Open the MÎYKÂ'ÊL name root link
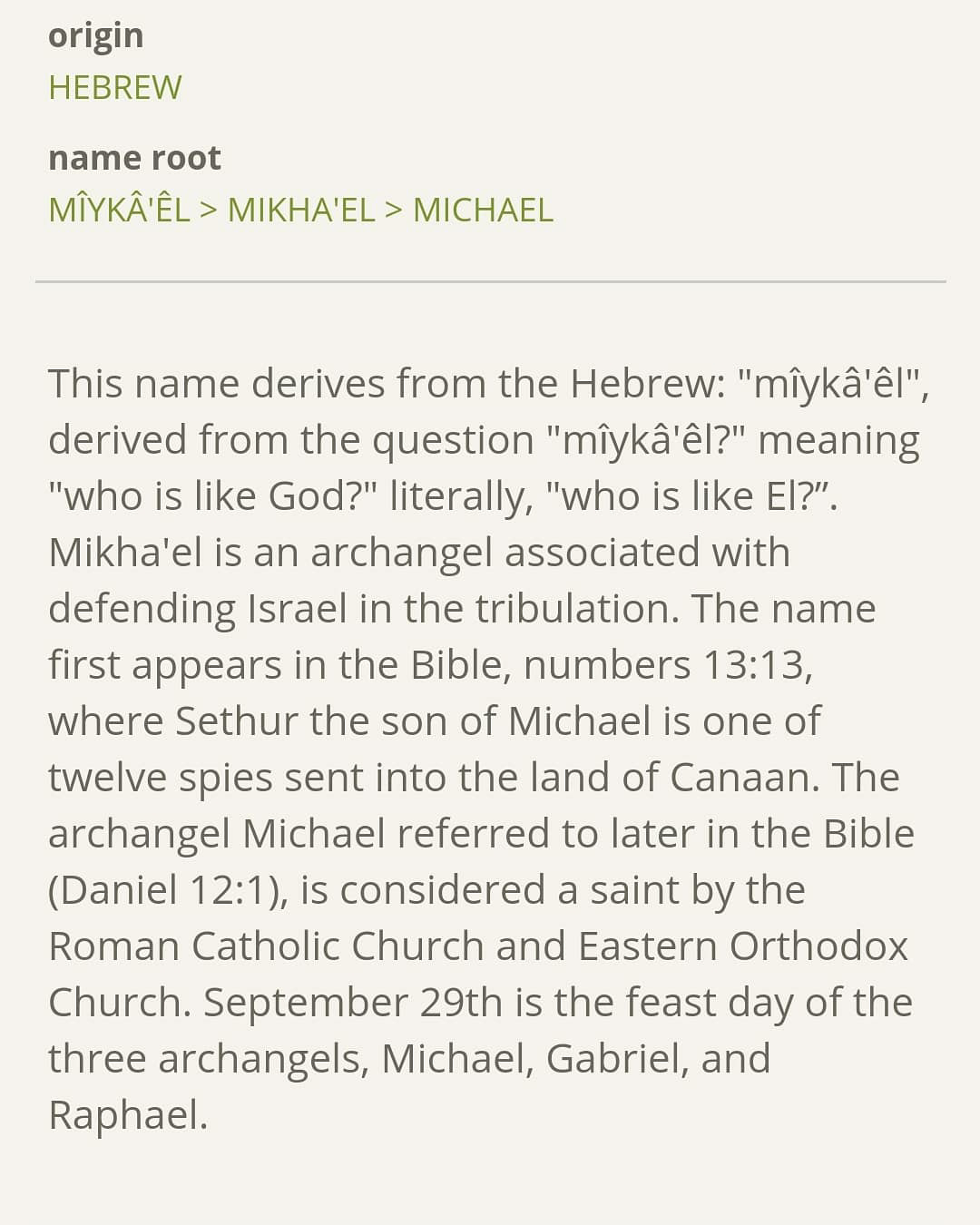The height and width of the screenshot is (1225, 980). 119,210
